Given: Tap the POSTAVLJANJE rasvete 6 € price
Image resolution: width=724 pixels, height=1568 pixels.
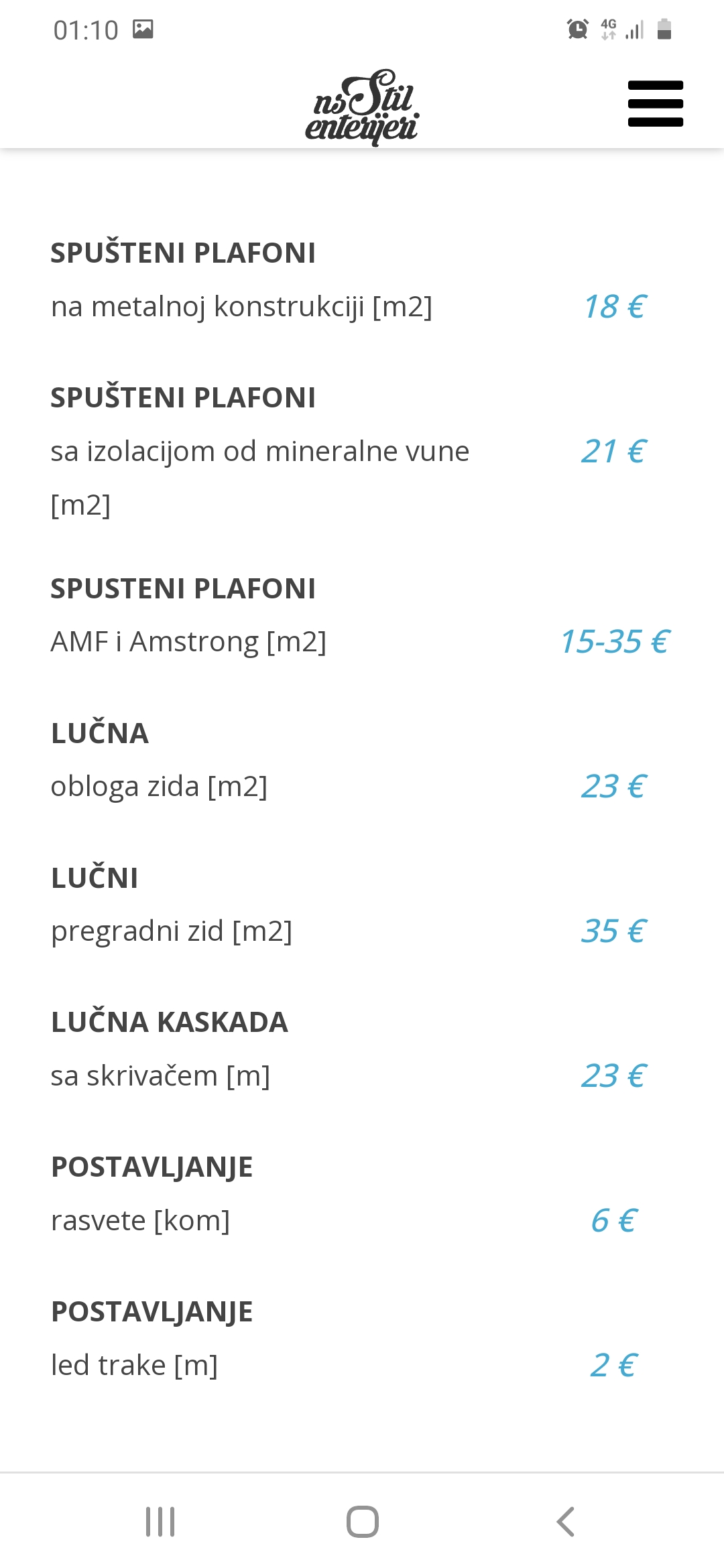Looking at the screenshot, I should coord(615,1220).
